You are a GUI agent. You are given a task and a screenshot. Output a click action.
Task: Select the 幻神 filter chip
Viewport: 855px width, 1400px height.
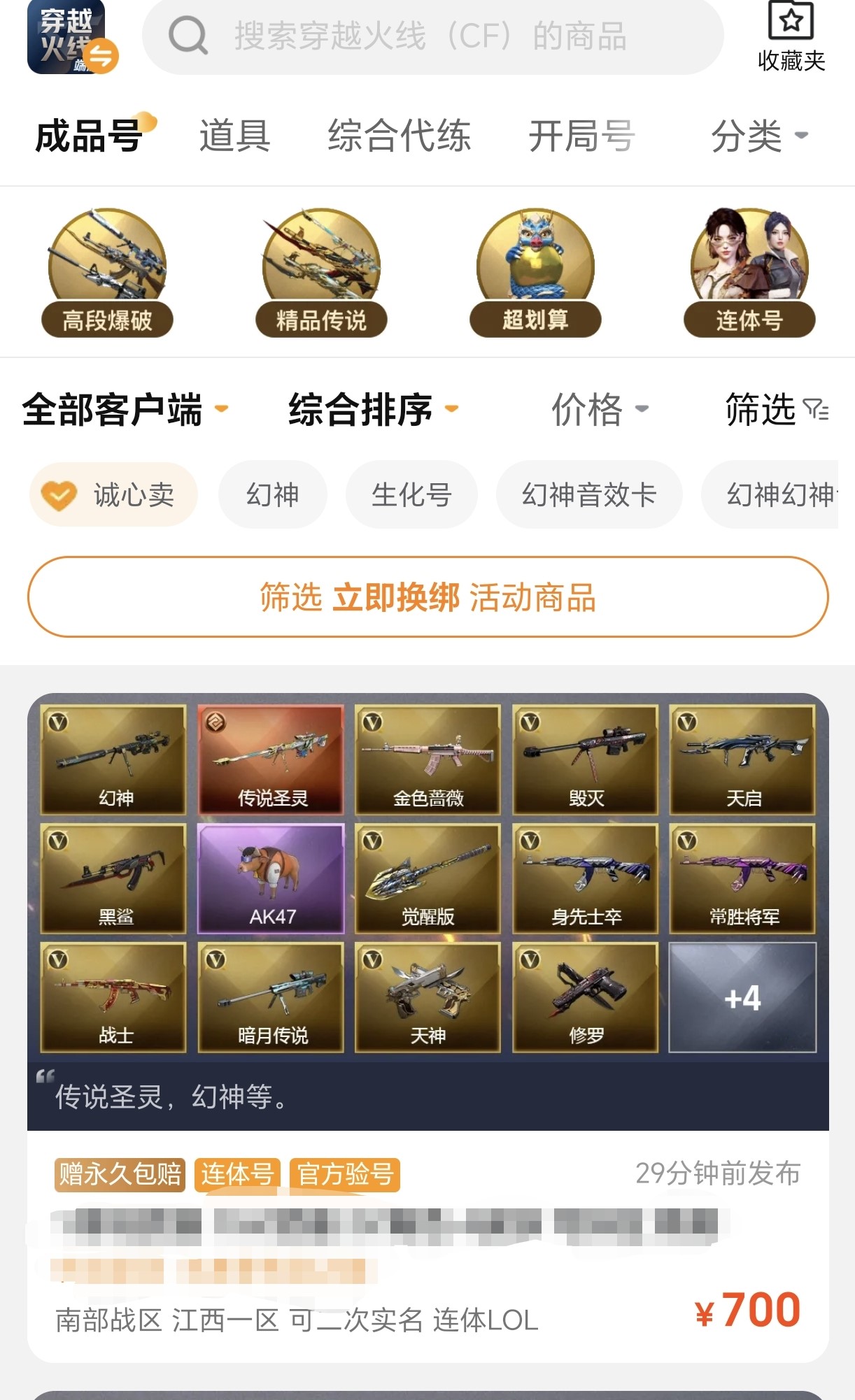tap(272, 495)
